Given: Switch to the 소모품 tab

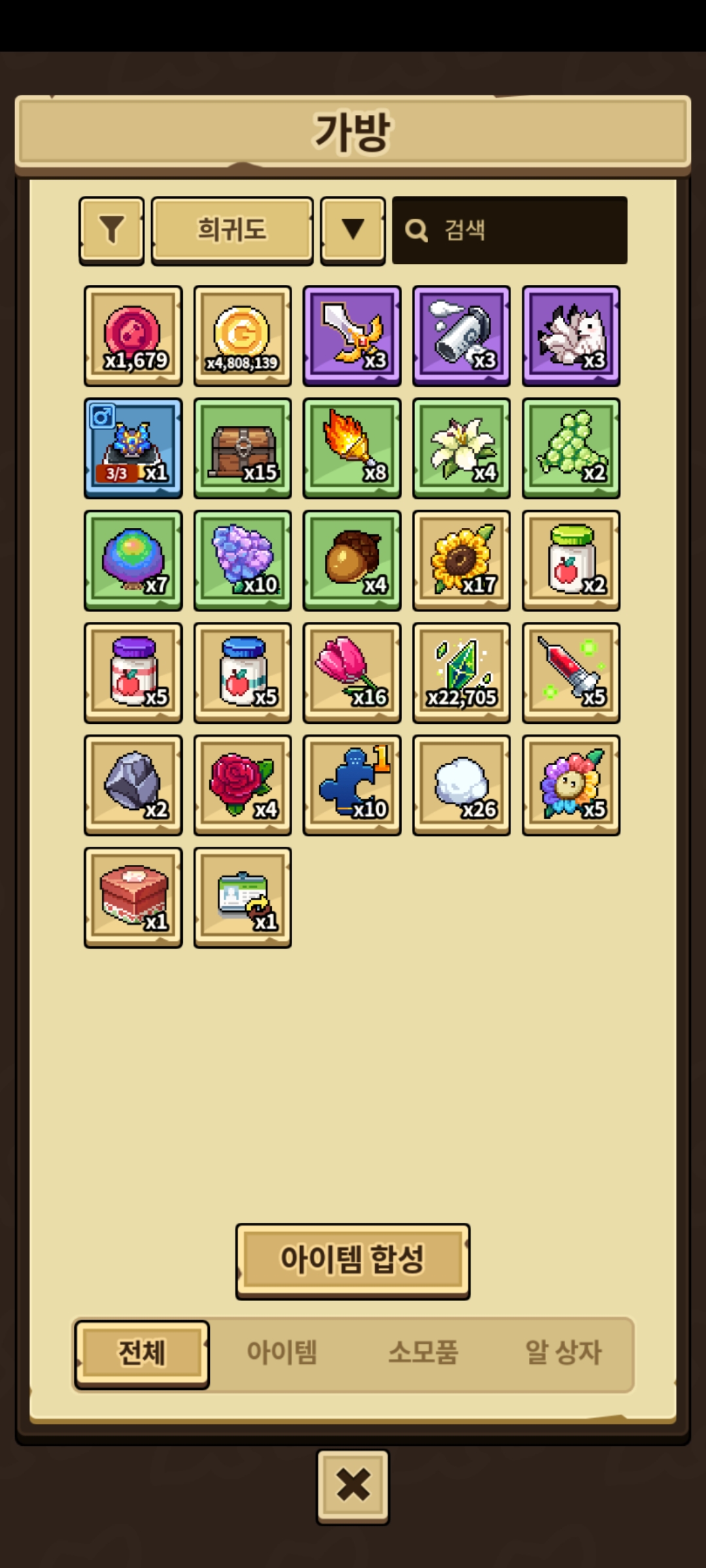Looking at the screenshot, I should (423, 1352).
